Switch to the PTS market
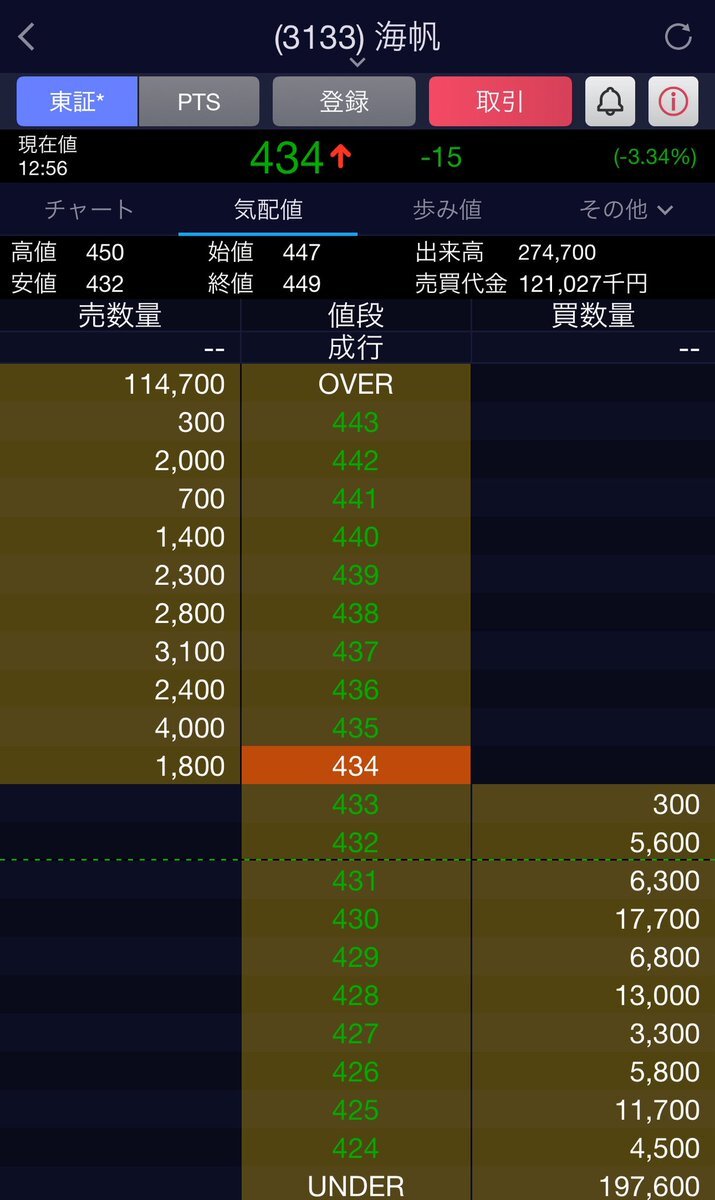Image resolution: width=715 pixels, height=1200 pixels. [x=198, y=101]
